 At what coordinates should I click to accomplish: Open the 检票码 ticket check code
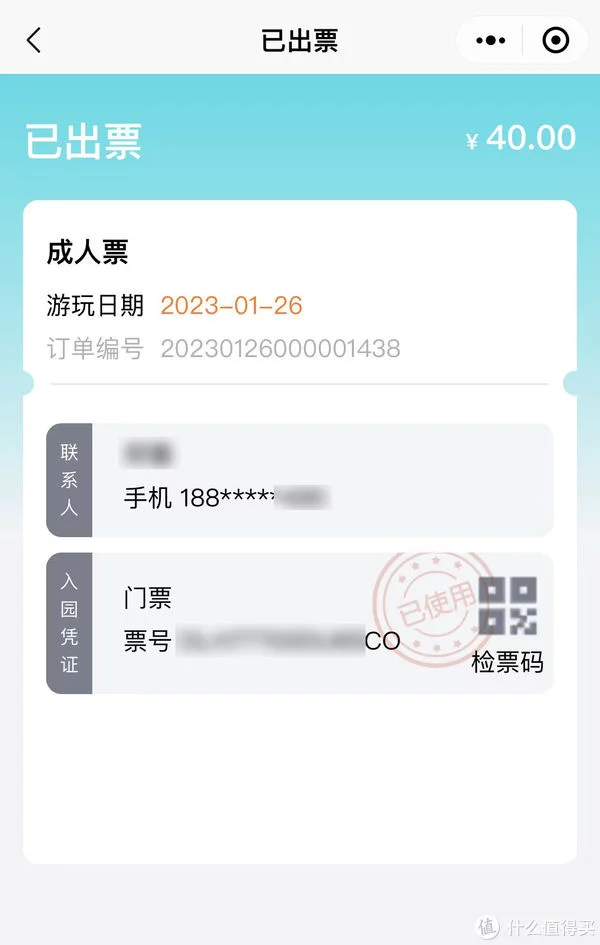[507, 624]
